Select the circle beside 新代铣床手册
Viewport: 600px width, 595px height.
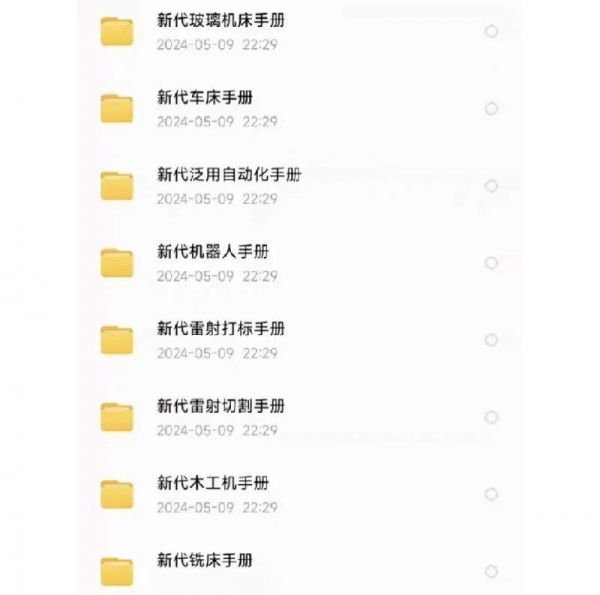click(491, 571)
